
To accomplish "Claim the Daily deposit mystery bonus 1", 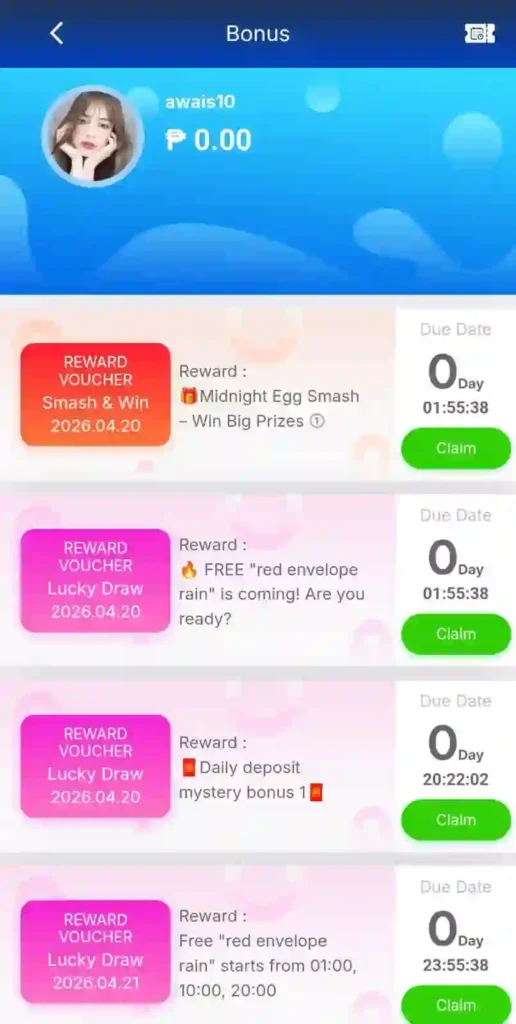I will [456, 820].
